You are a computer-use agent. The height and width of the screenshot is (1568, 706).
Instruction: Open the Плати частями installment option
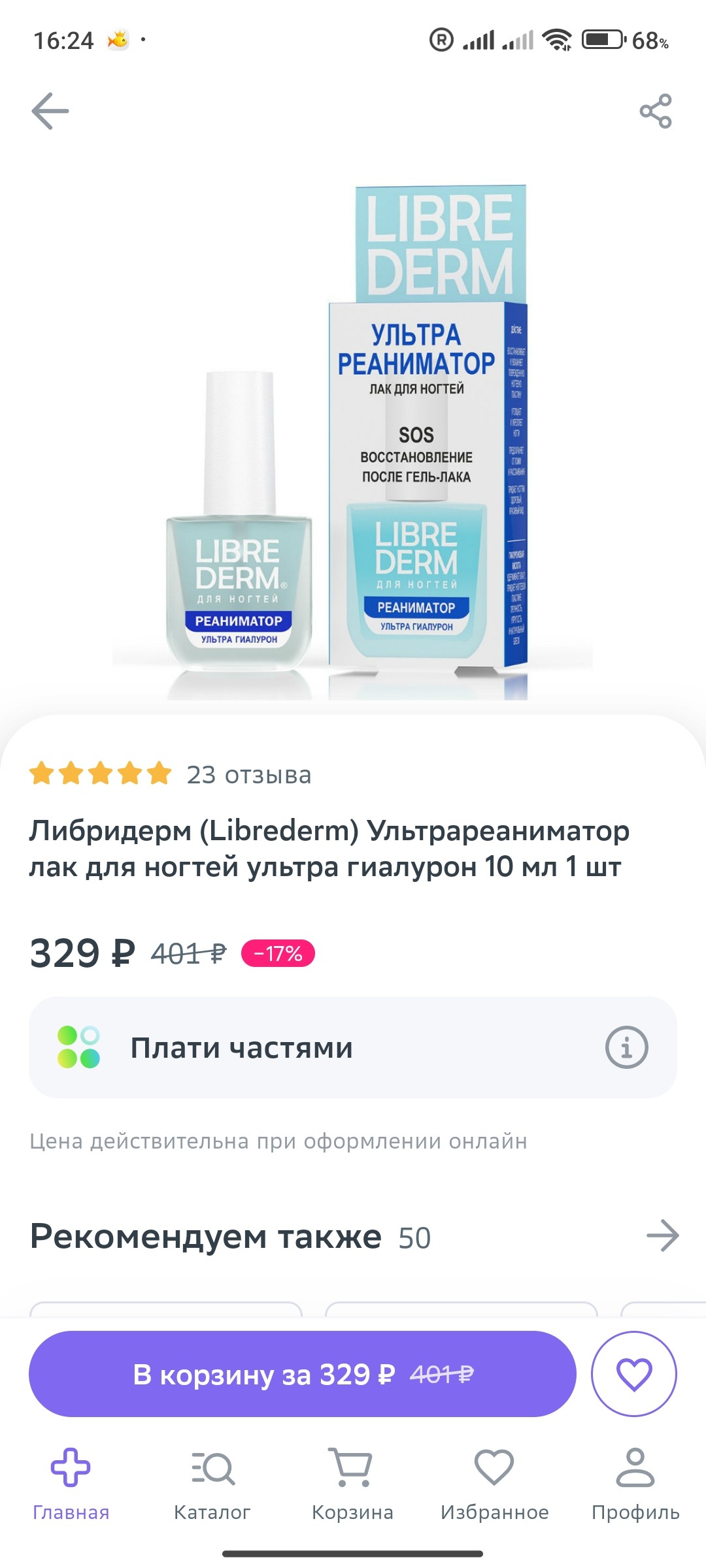point(353,1047)
